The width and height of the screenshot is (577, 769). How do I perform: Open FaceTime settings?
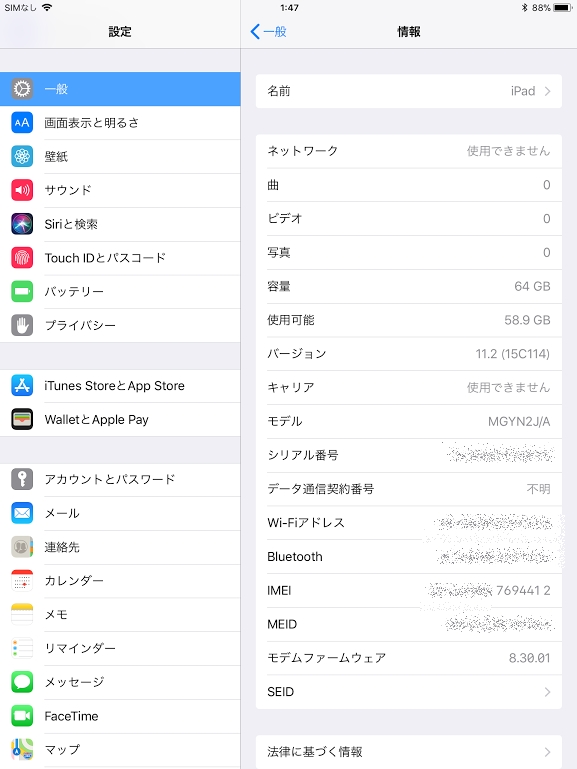120,717
